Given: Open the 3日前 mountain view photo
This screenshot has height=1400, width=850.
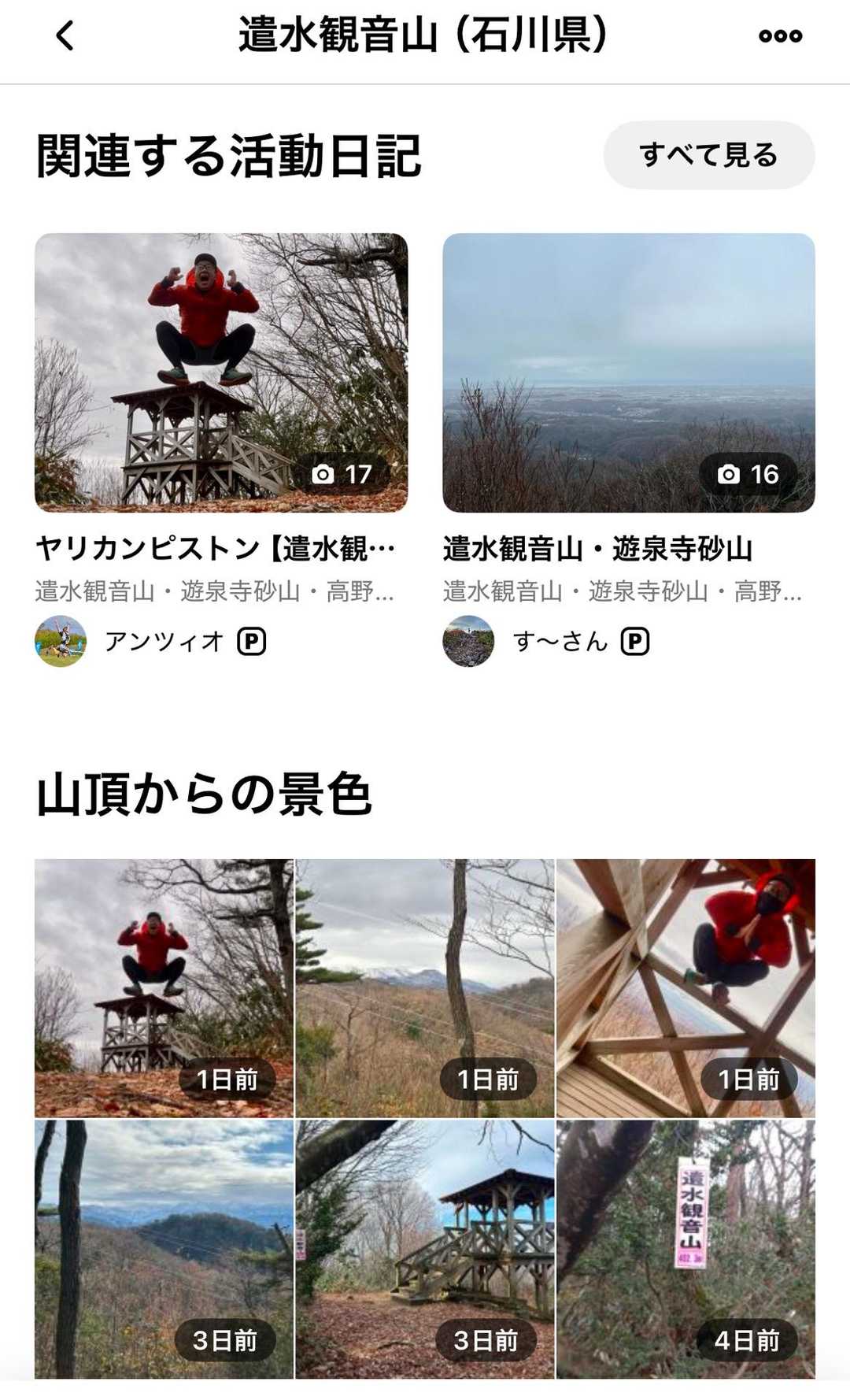Looking at the screenshot, I should click(x=164, y=1248).
